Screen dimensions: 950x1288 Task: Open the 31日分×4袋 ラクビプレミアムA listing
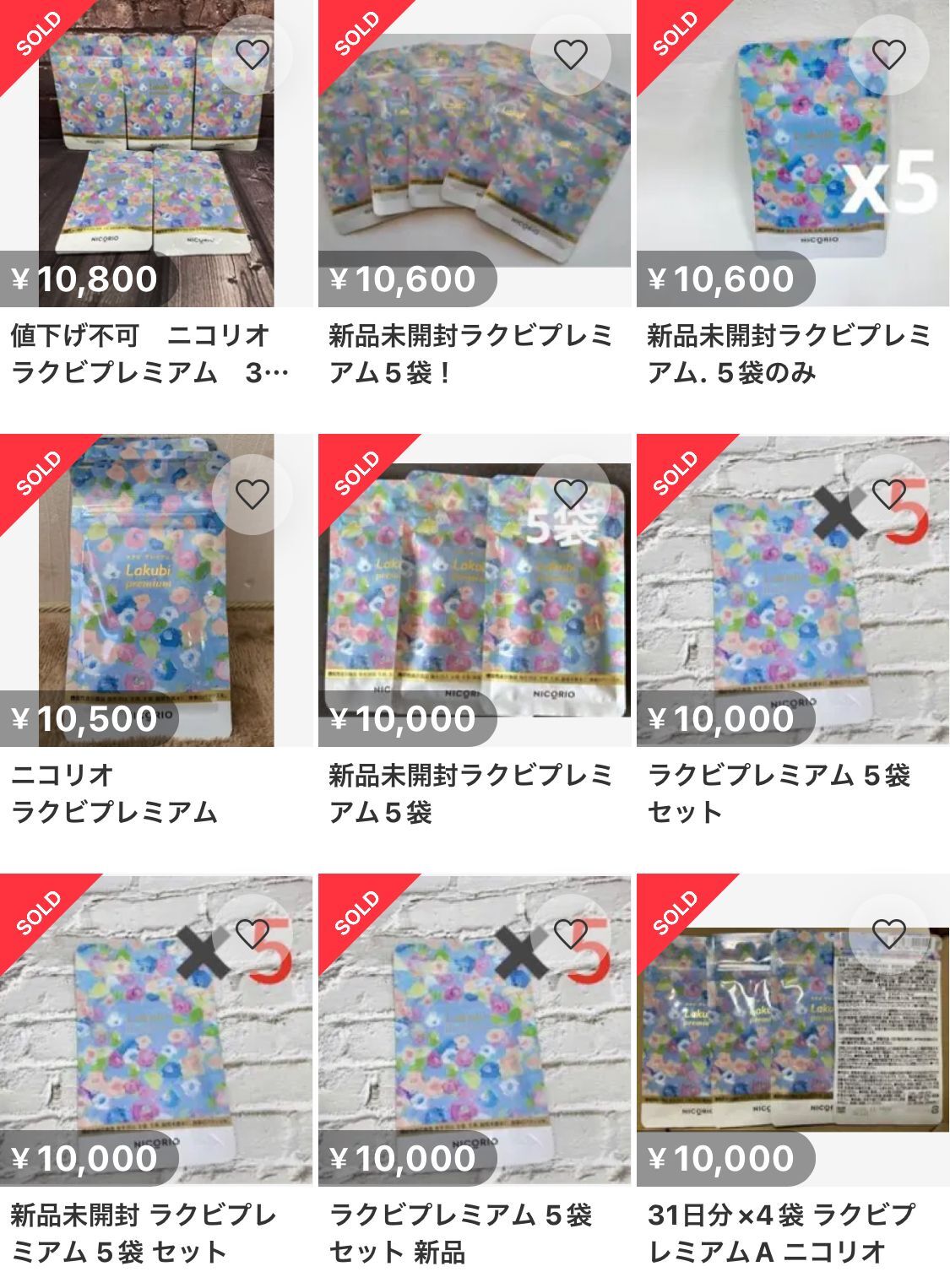click(792, 1047)
